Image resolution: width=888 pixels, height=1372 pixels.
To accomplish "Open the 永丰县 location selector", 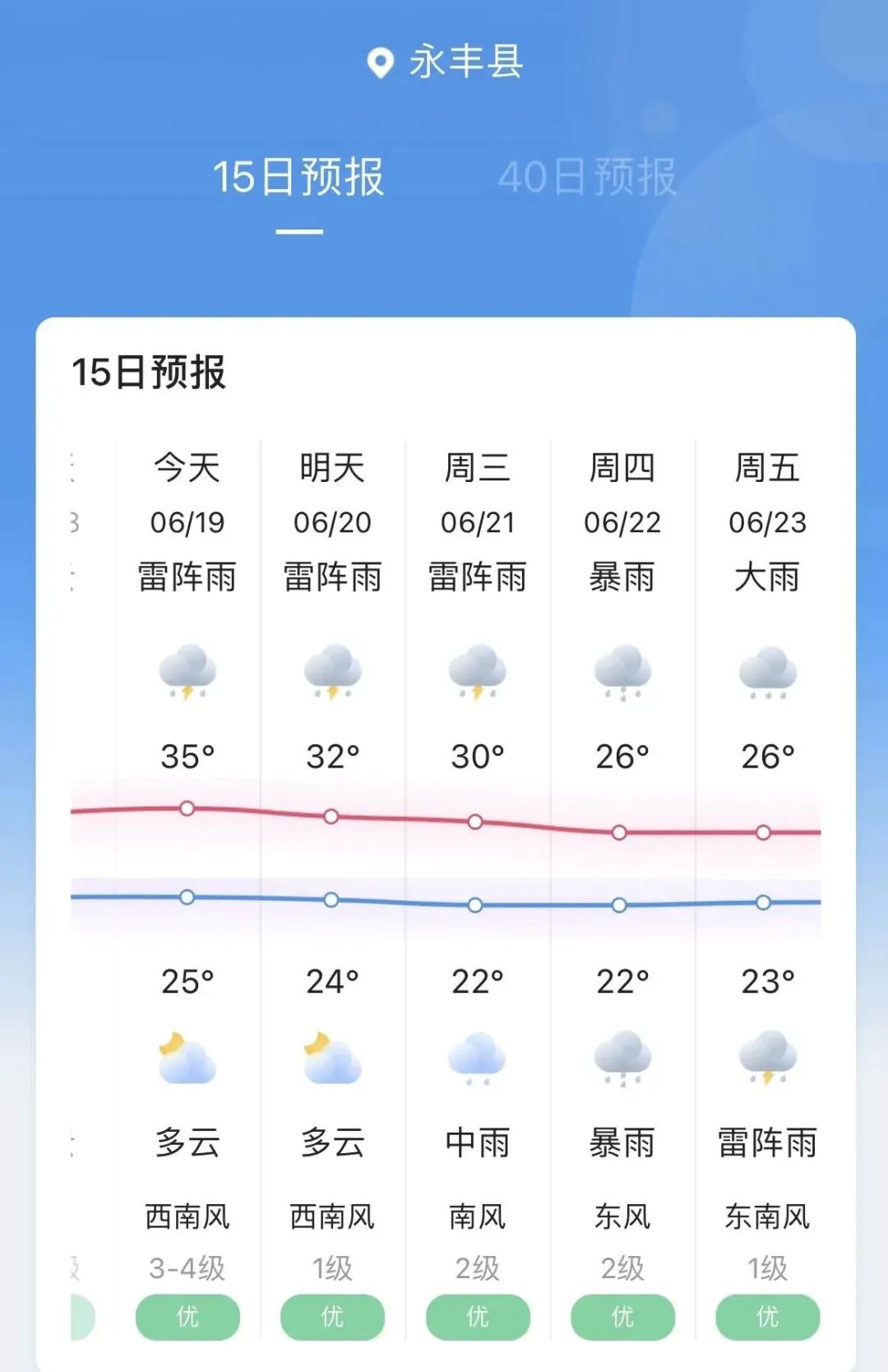I will 445,62.
